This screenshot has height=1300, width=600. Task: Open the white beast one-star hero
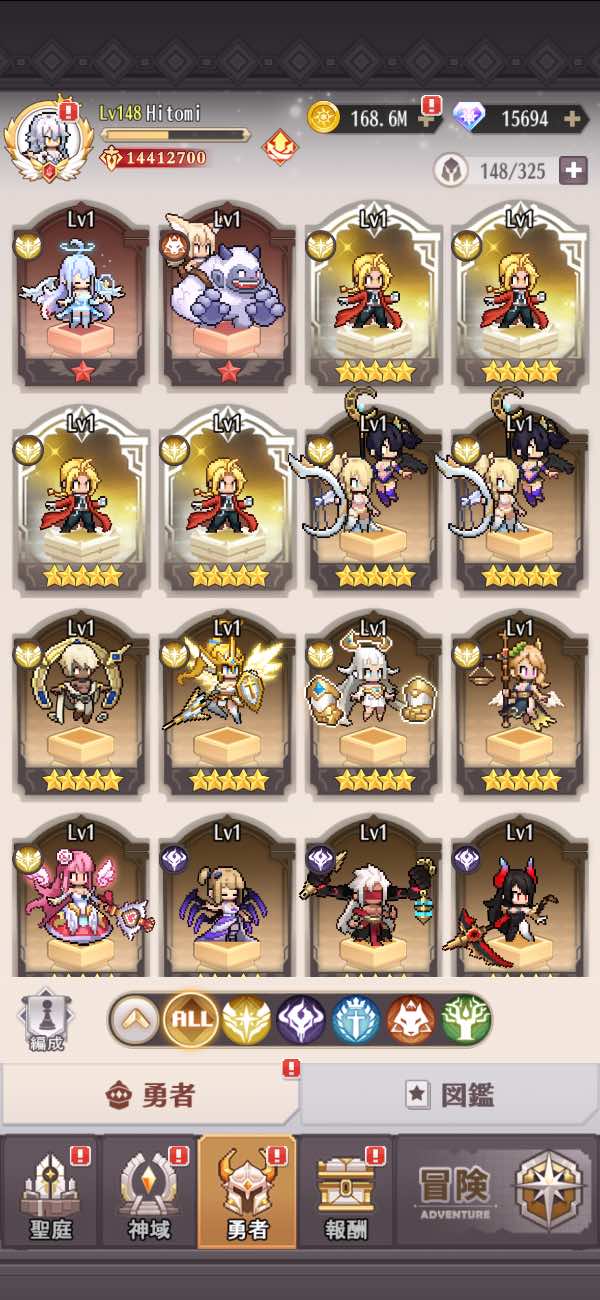[228, 295]
